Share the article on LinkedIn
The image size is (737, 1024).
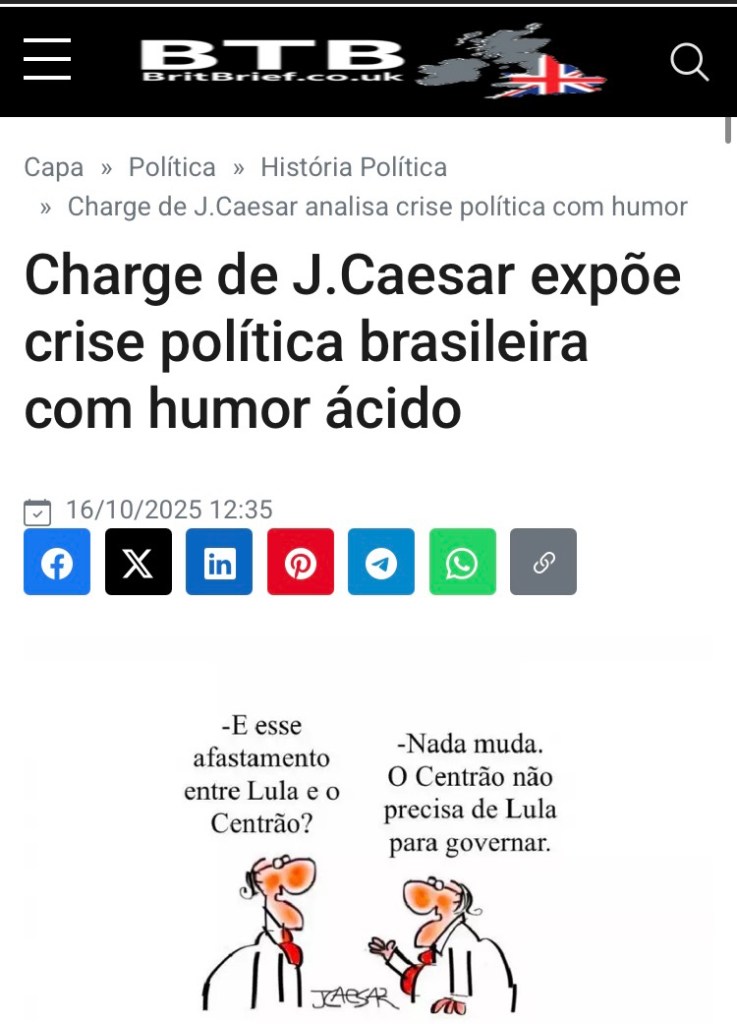(219, 562)
